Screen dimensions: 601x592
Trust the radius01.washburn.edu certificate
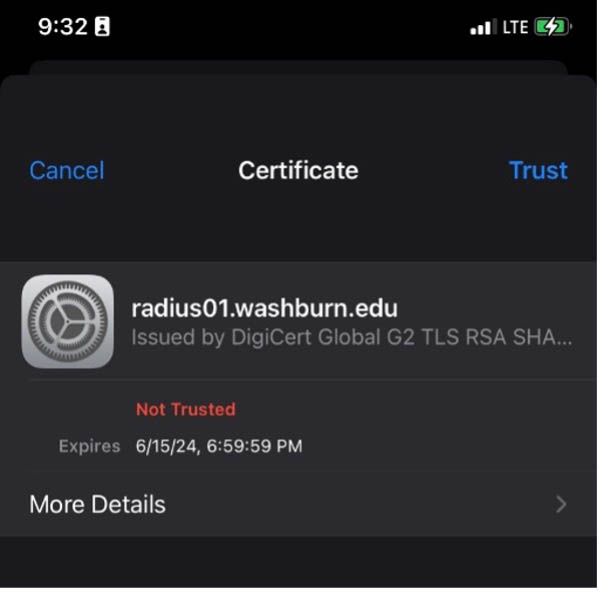point(538,171)
